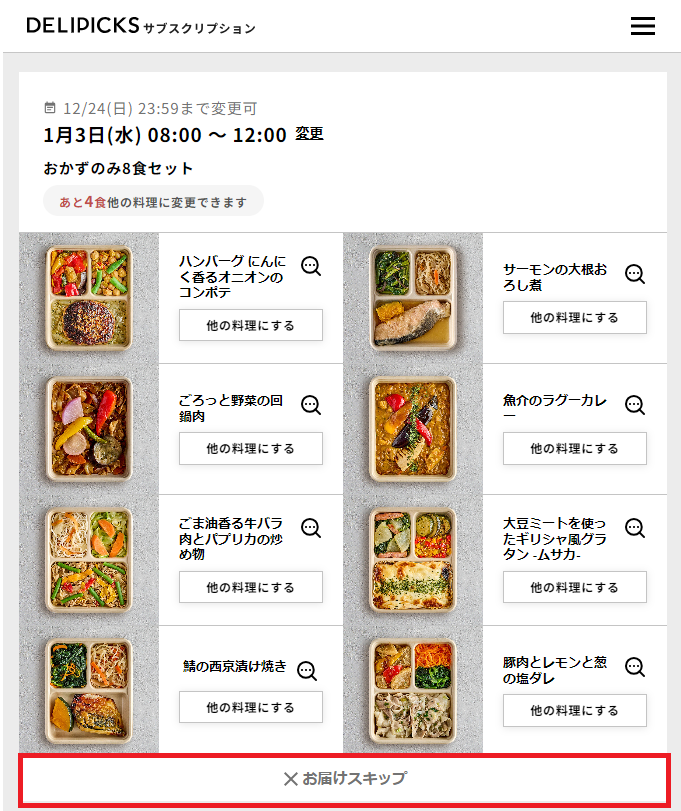Change 鯖の西京漬け焼き to another dish
This screenshot has height=811, width=681.
pyautogui.click(x=250, y=707)
